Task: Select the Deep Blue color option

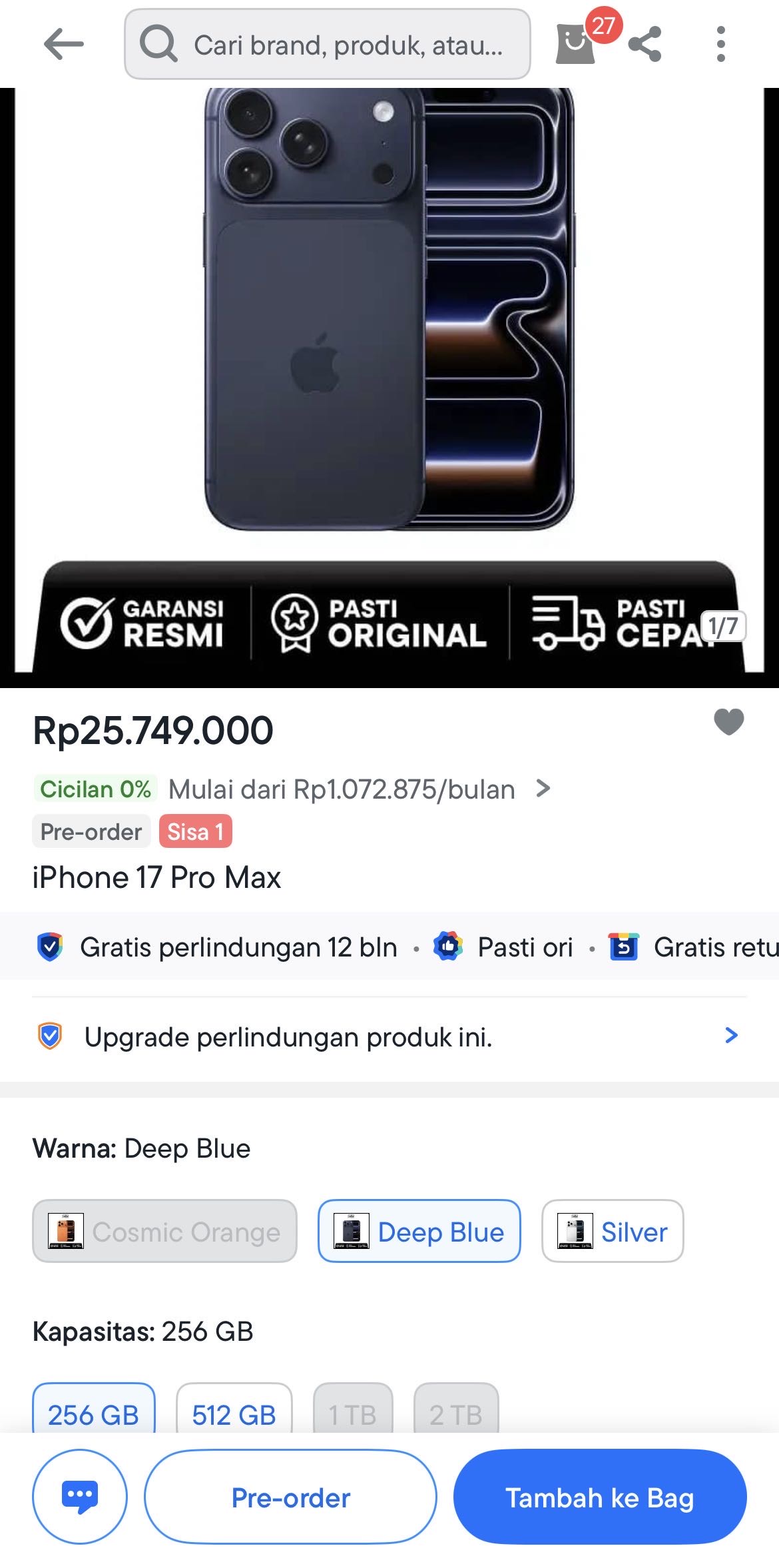Action: pos(419,1231)
